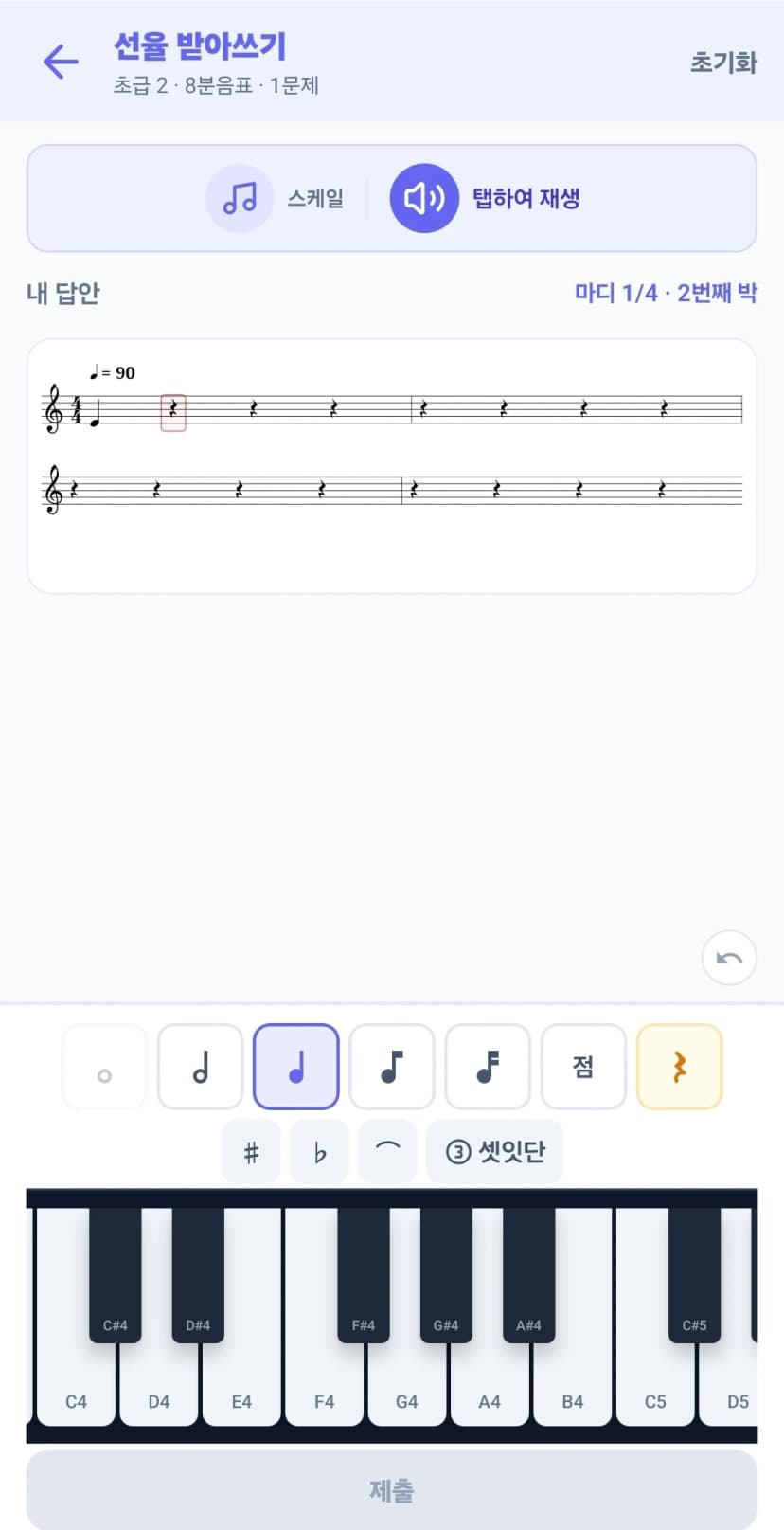Apply the sharp accidental
784x1530 pixels.
pyautogui.click(x=251, y=1152)
